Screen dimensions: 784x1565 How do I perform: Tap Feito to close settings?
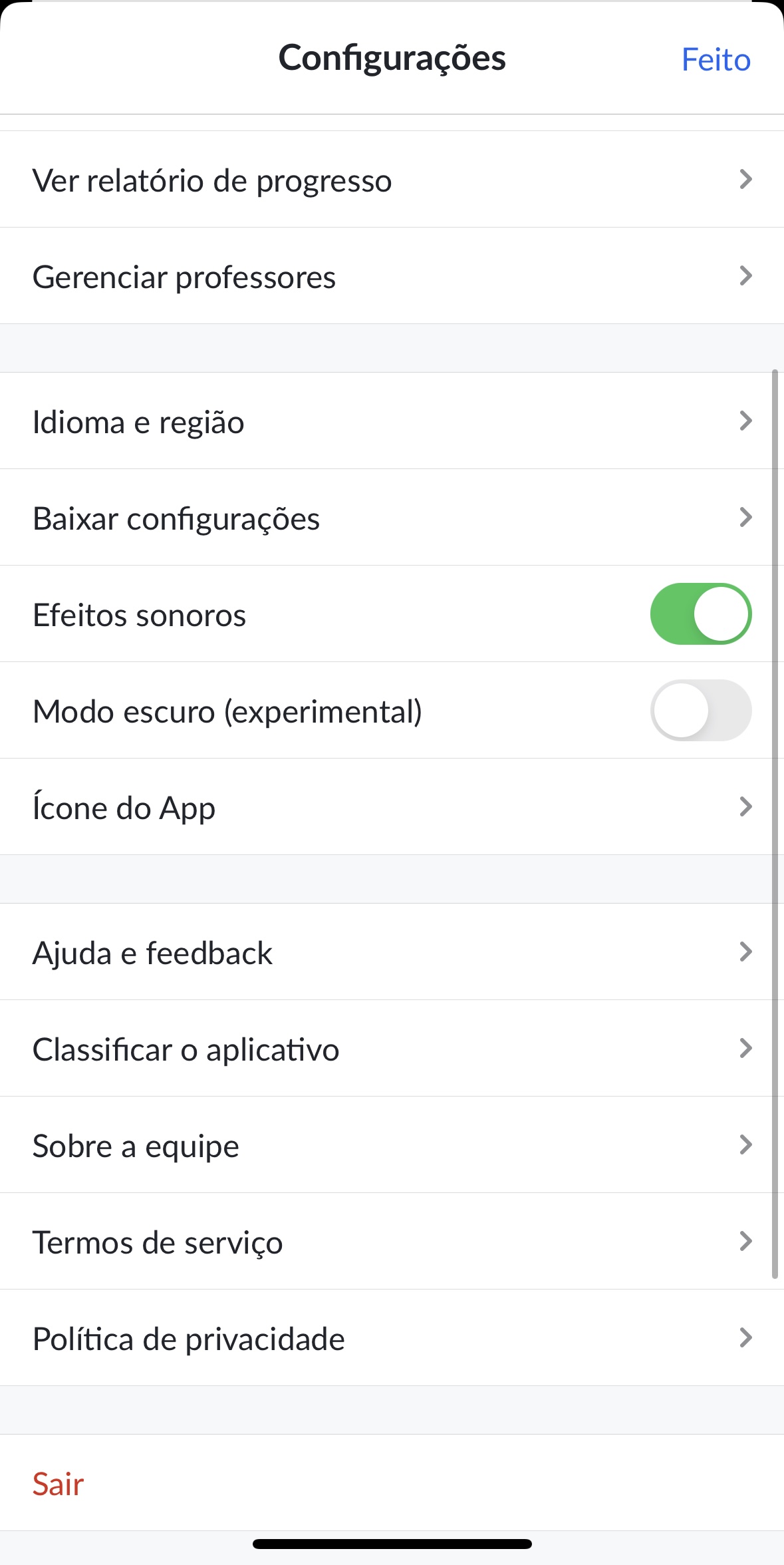tap(716, 60)
